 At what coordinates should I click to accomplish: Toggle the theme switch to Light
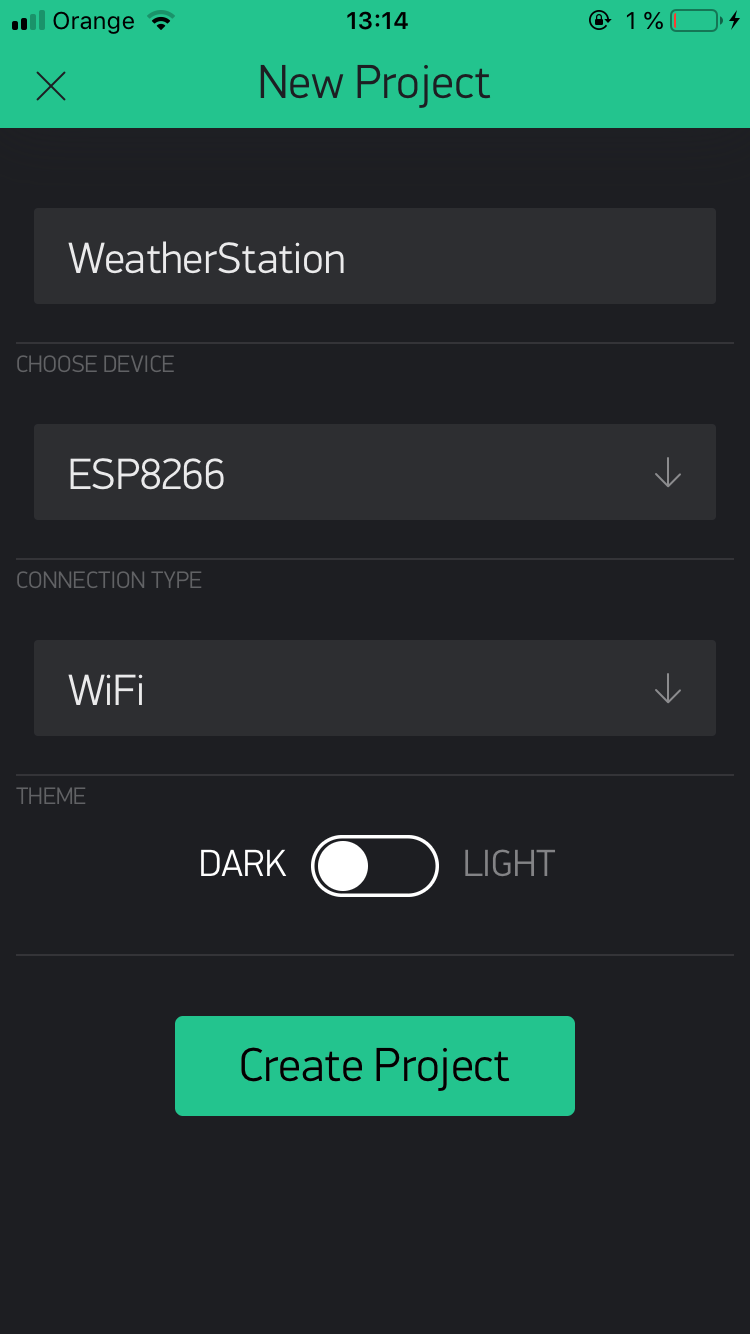pyautogui.click(x=375, y=865)
